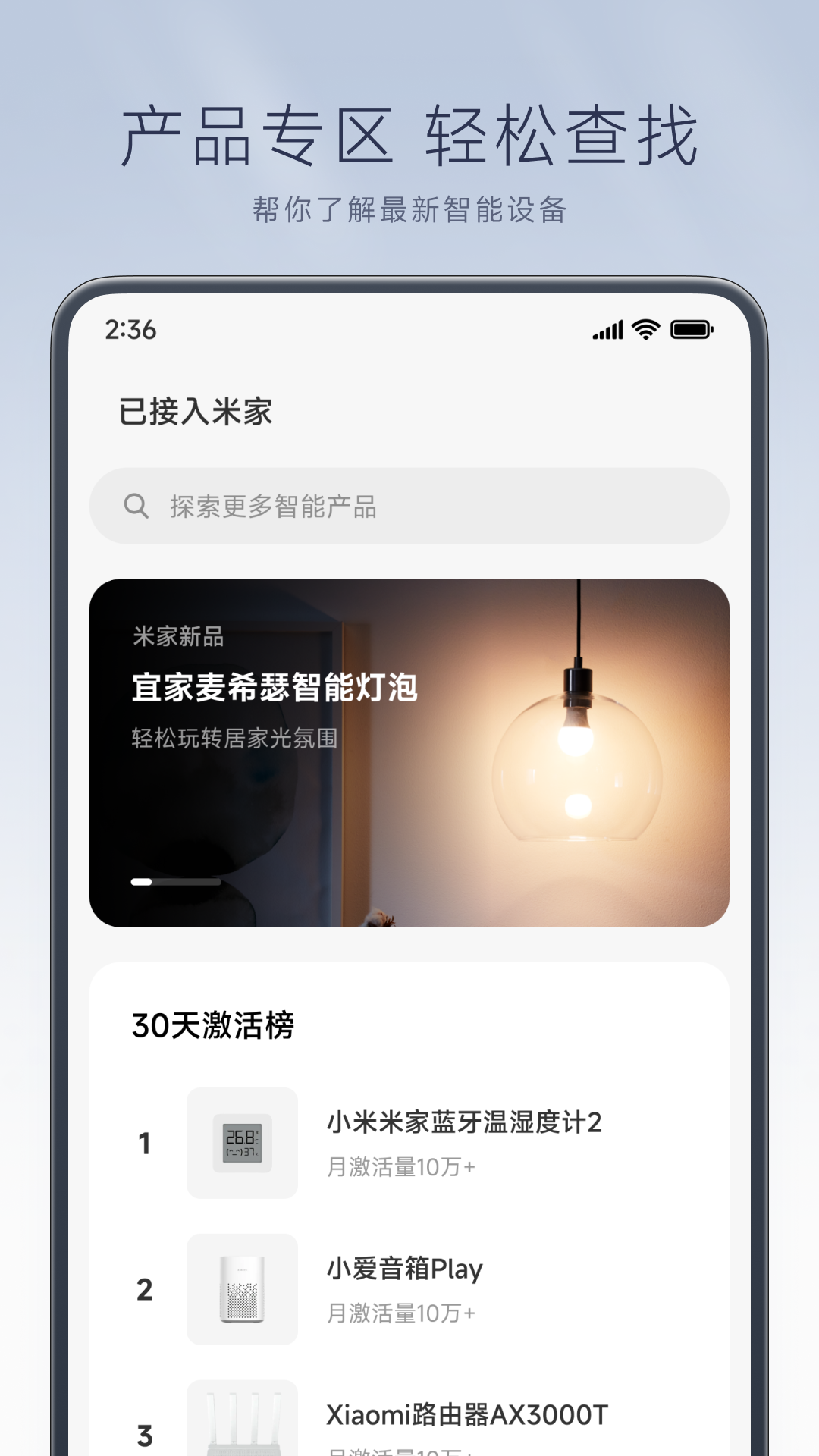Open the 米家新品 banner card
Image resolution: width=819 pixels, height=1456 pixels.
409,747
